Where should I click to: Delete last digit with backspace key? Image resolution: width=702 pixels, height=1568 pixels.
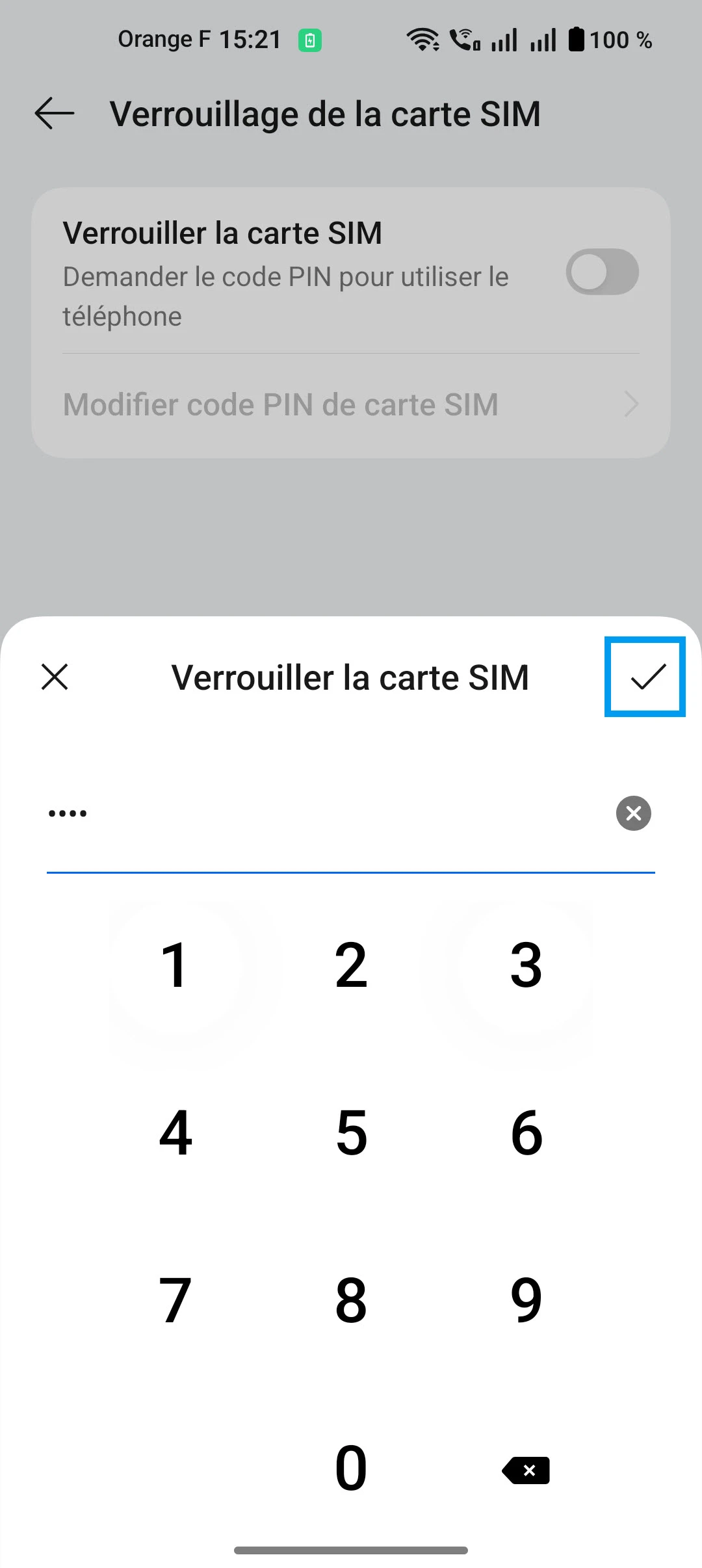[x=526, y=1470]
